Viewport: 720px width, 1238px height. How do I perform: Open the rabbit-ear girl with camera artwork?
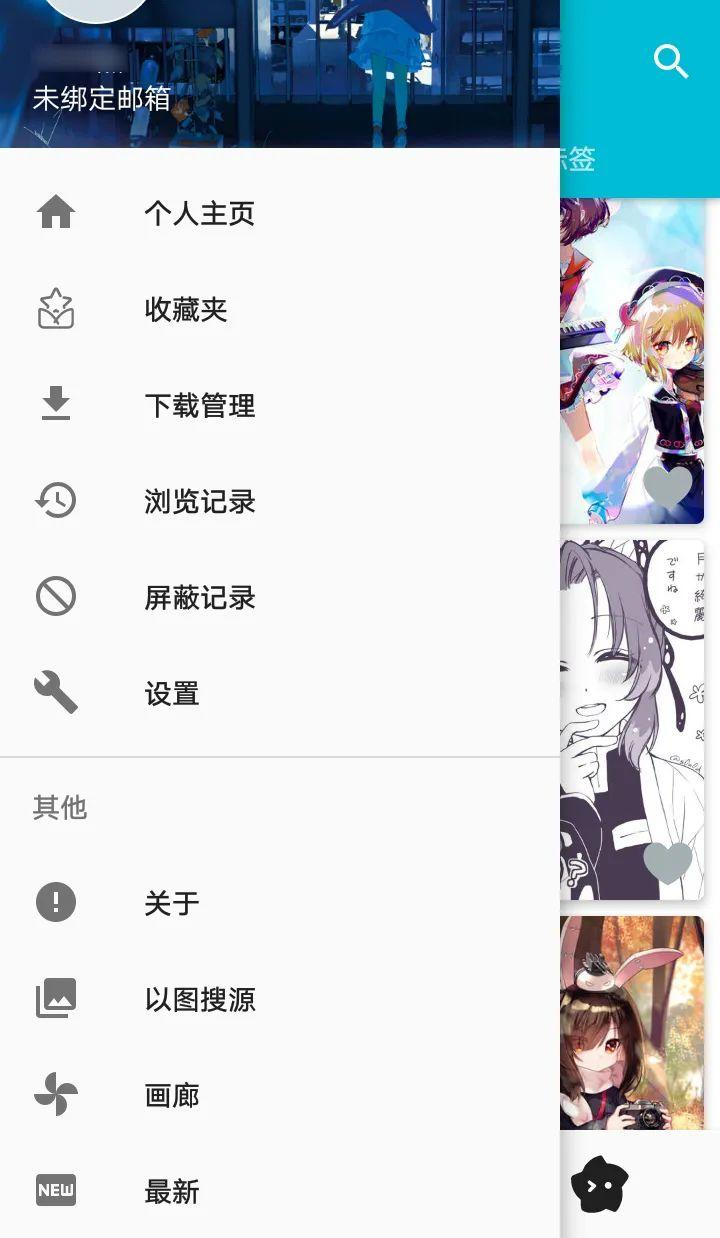(x=632, y=1020)
